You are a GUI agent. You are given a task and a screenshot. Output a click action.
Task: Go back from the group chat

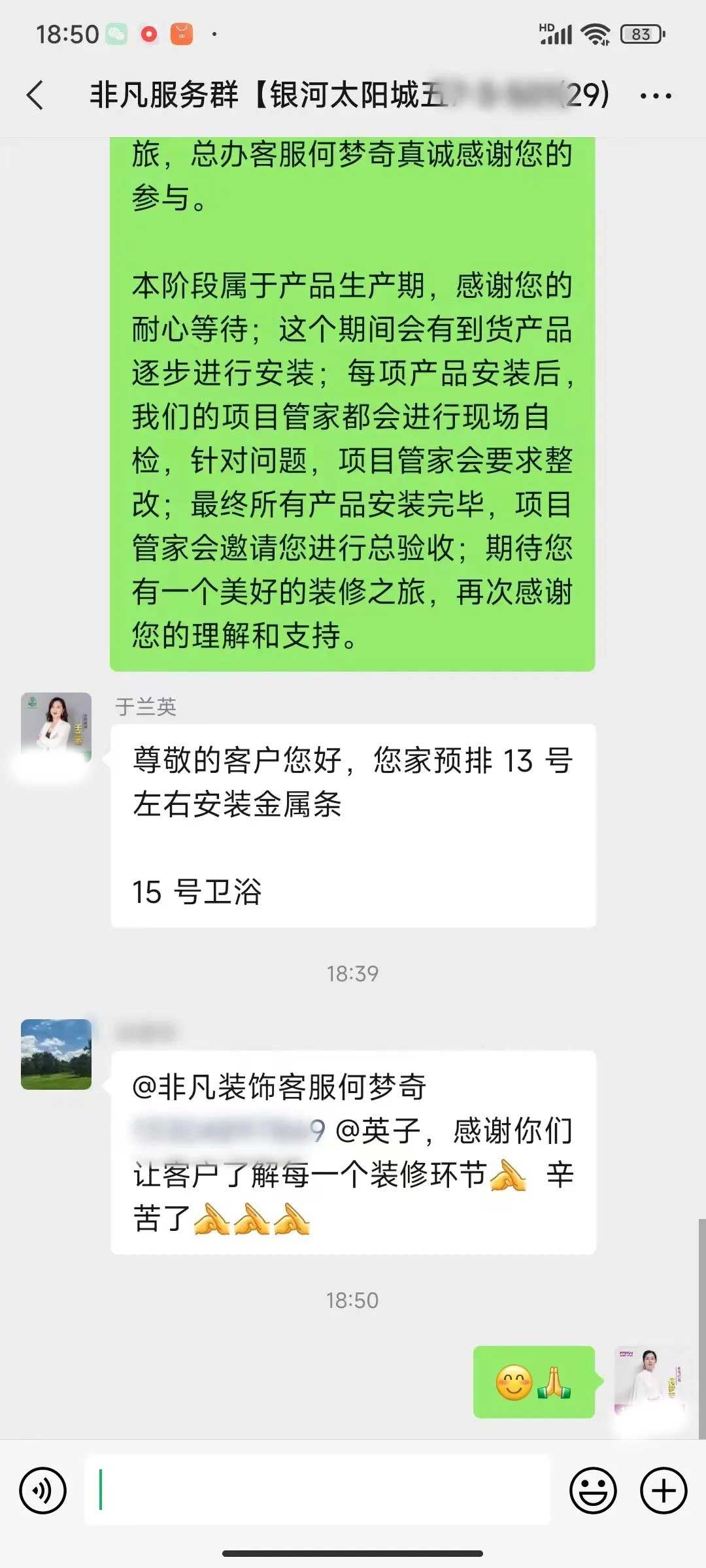pyautogui.click(x=35, y=95)
